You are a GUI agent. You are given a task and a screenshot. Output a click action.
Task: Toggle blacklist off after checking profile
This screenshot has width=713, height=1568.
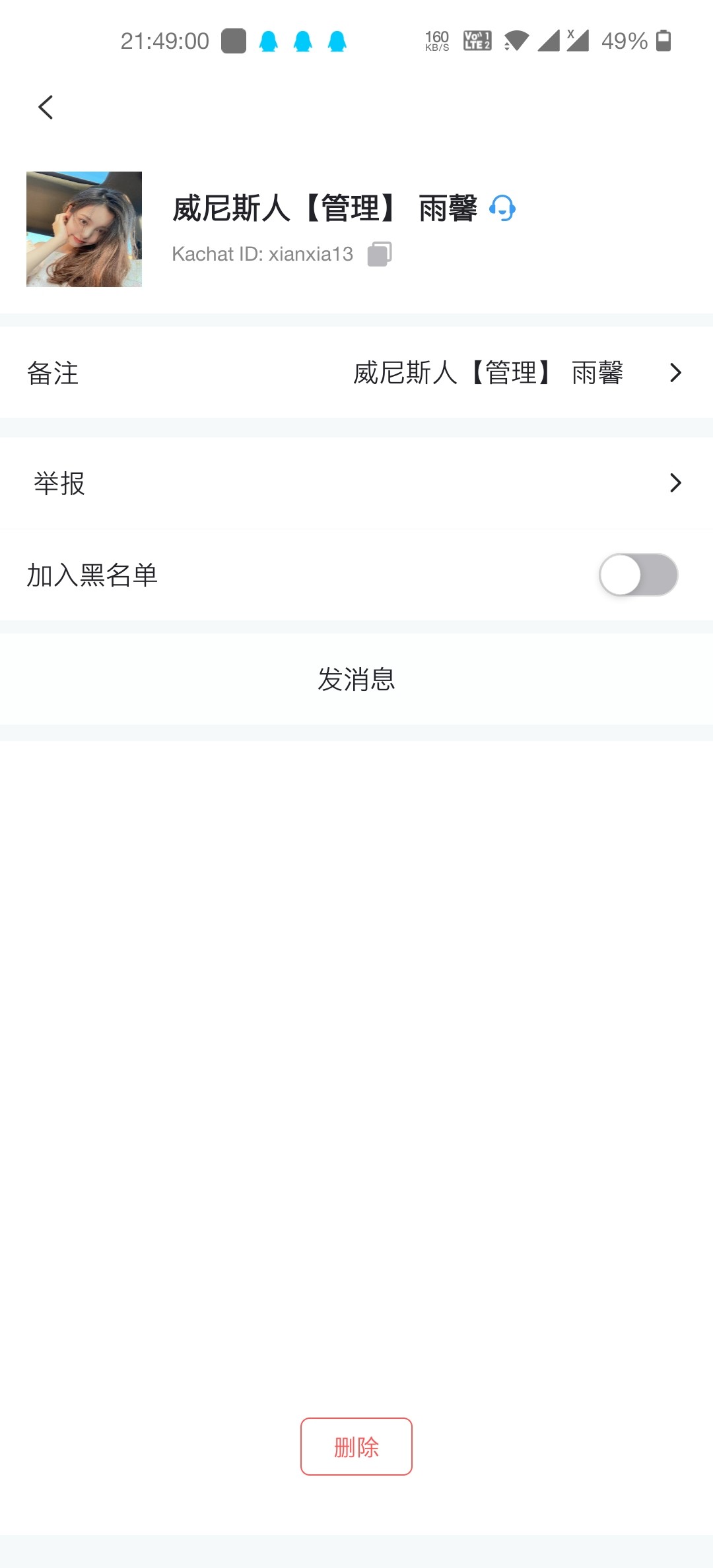click(638, 575)
